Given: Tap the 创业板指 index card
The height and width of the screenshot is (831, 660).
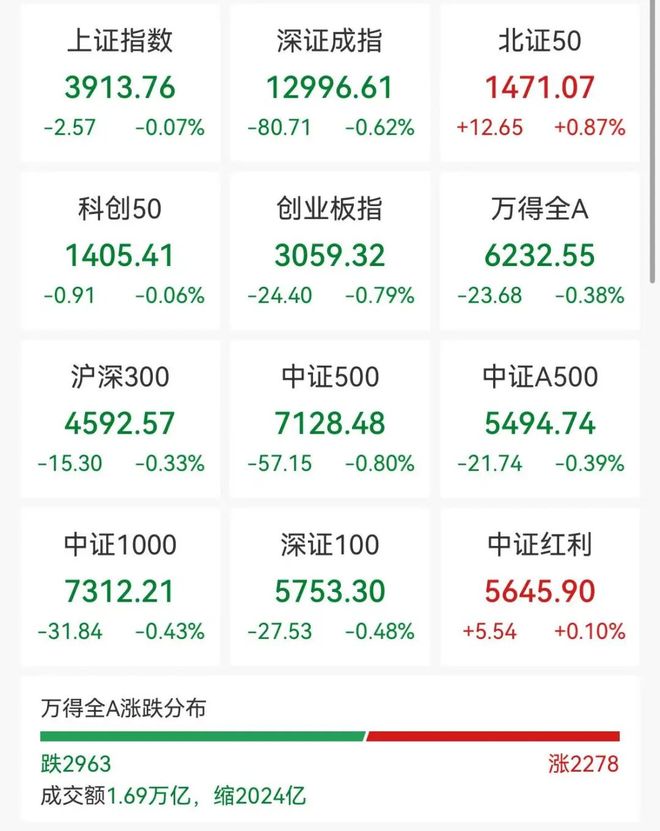Looking at the screenshot, I should point(330,253).
